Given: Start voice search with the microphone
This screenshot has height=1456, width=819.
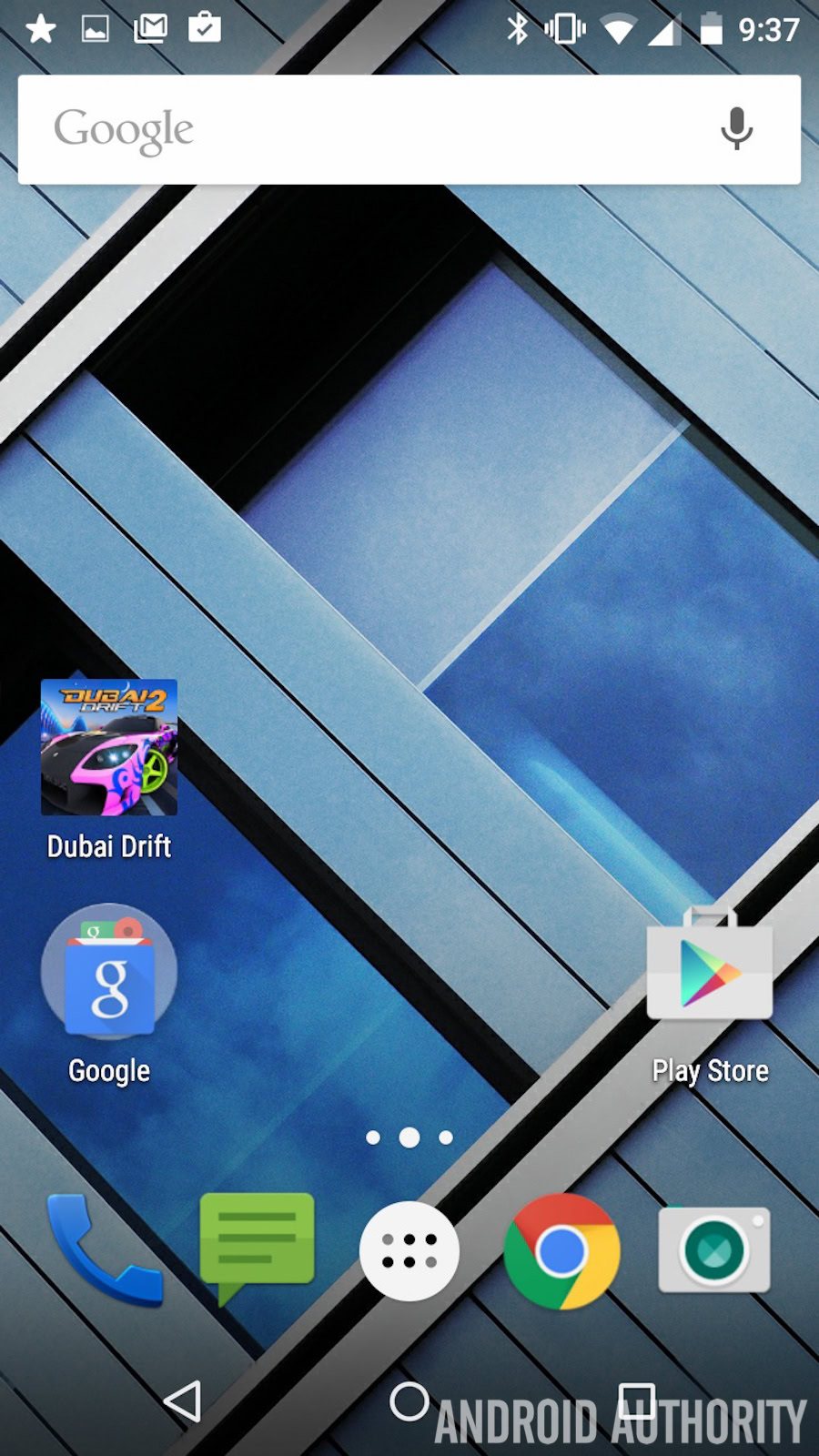Looking at the screenshot, I should pyautogui.click(x=736, y=129).
